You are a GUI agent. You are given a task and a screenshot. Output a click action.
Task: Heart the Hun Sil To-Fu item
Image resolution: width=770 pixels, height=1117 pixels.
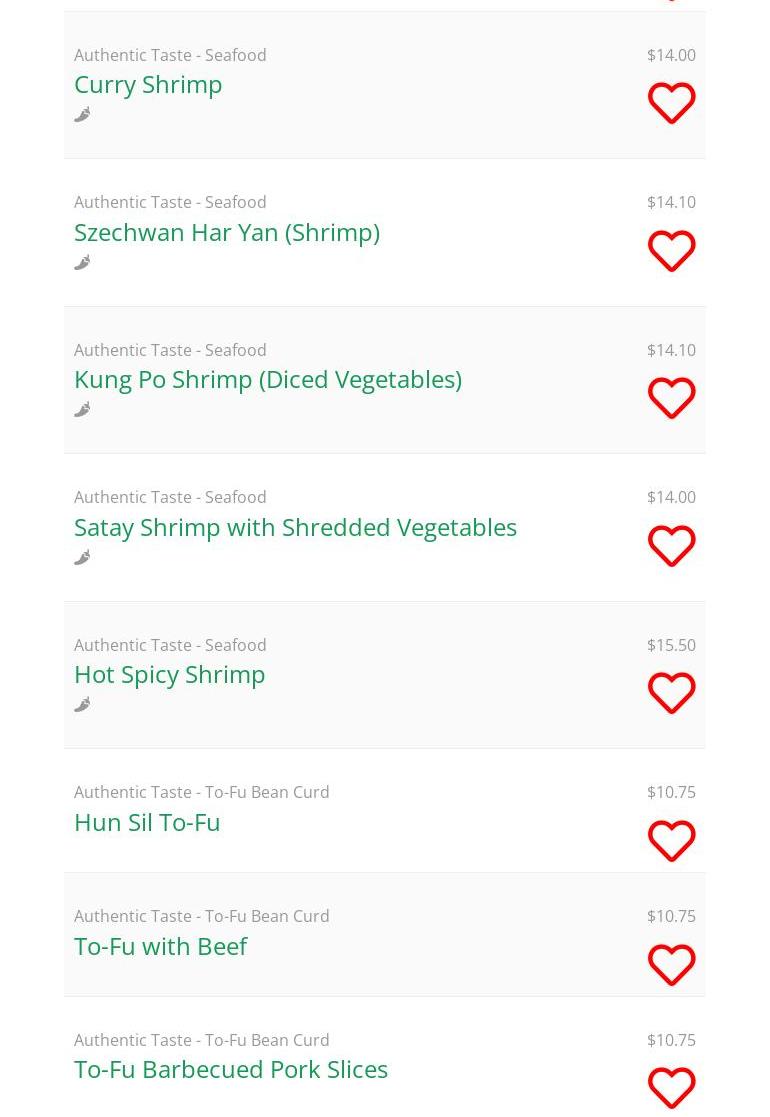[x=671, y=841]
